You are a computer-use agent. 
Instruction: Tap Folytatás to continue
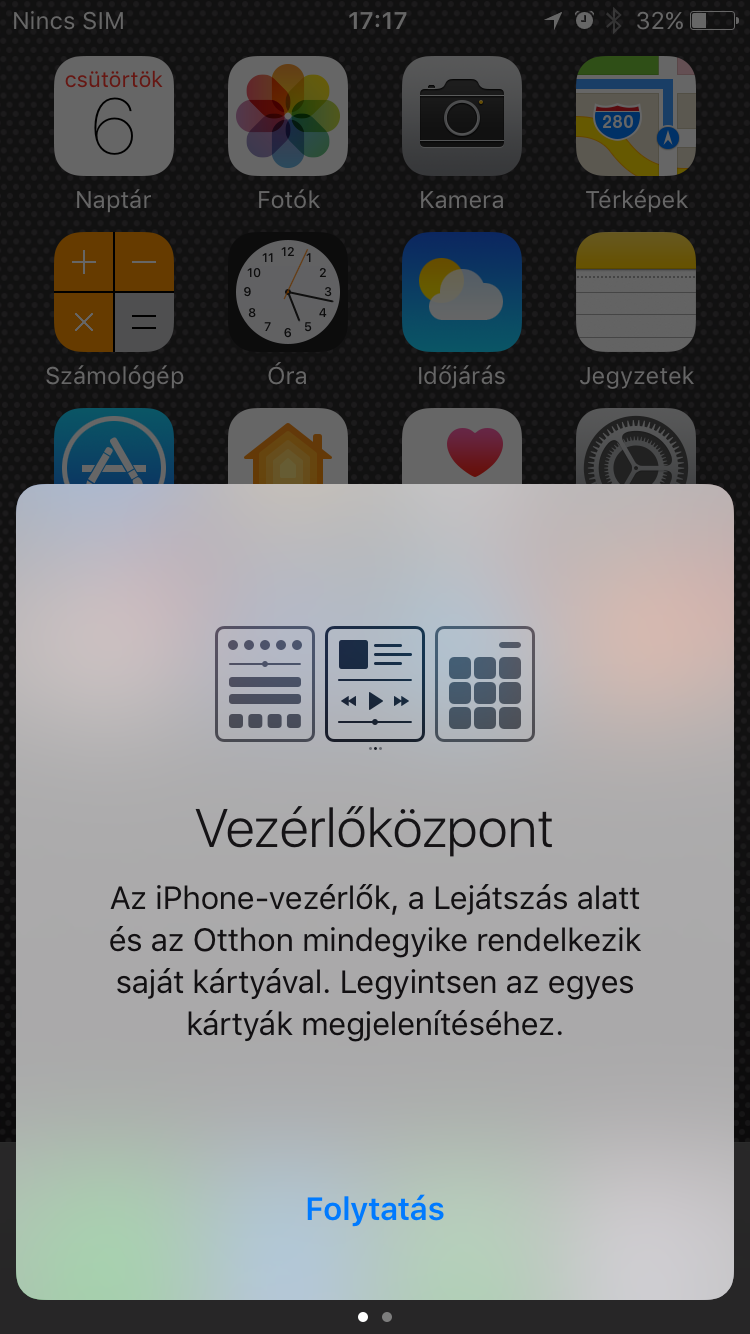375,1209
